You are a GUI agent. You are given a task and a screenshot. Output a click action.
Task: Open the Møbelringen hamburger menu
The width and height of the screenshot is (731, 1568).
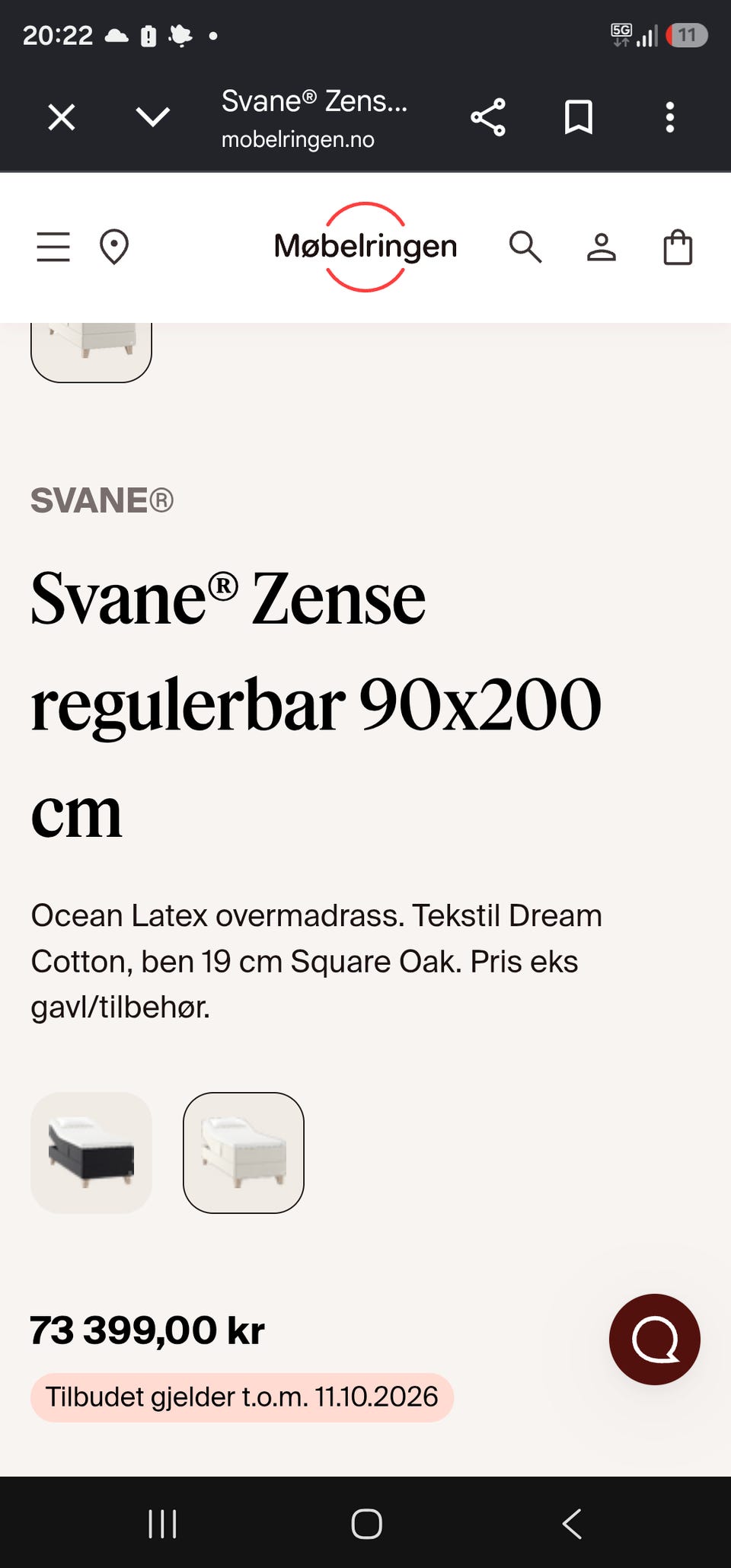coord(53,247)
